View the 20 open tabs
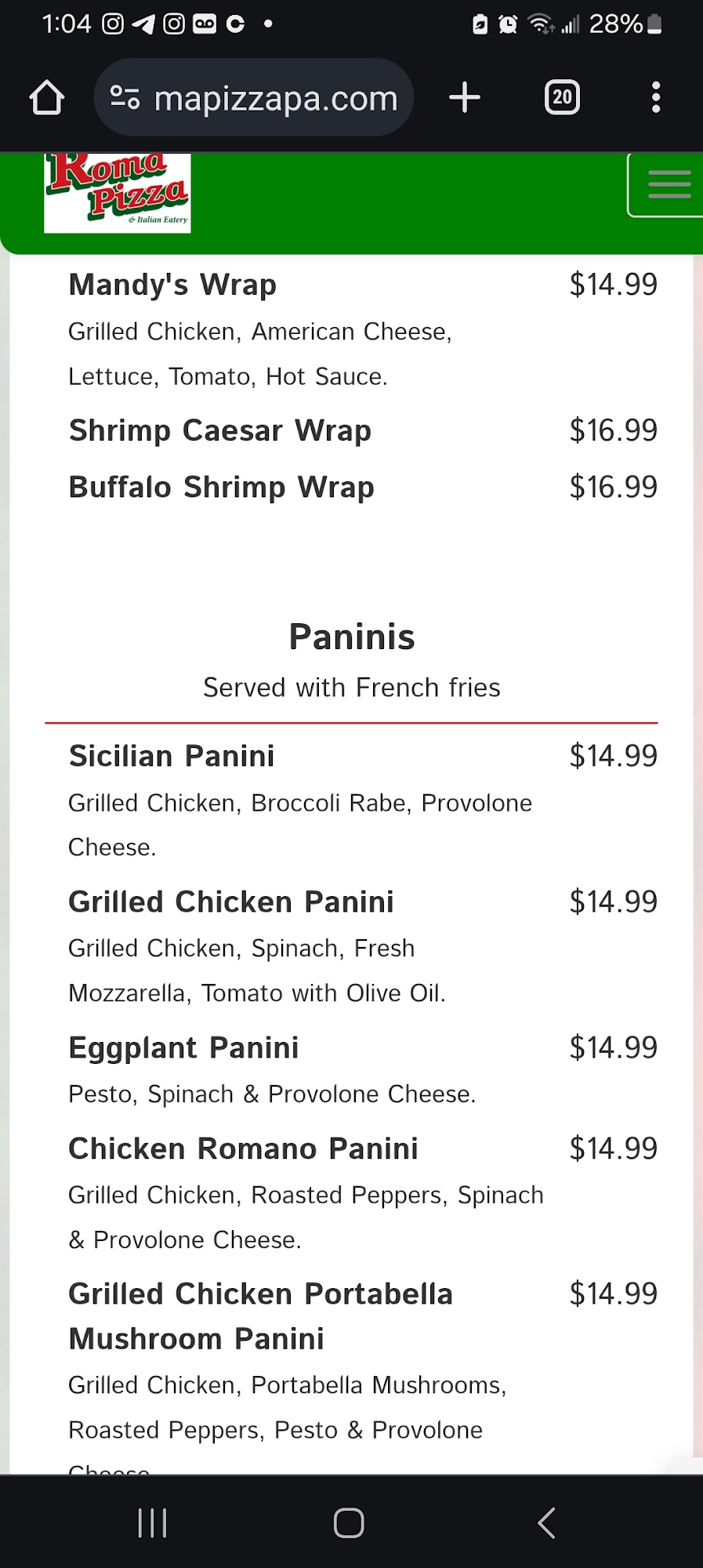The image size is (703, 1568). [x=562, y=98]
